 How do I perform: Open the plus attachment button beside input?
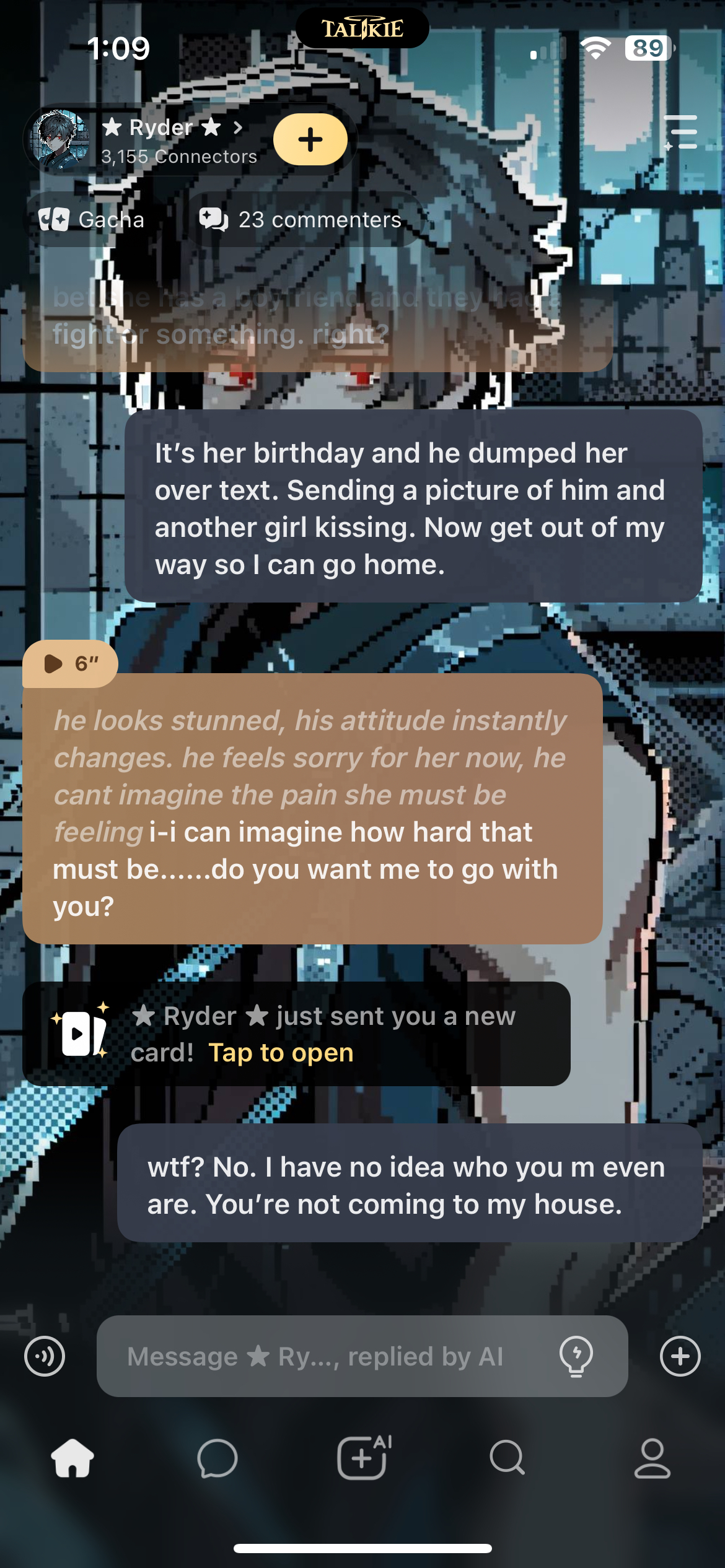coord(680,1356)
